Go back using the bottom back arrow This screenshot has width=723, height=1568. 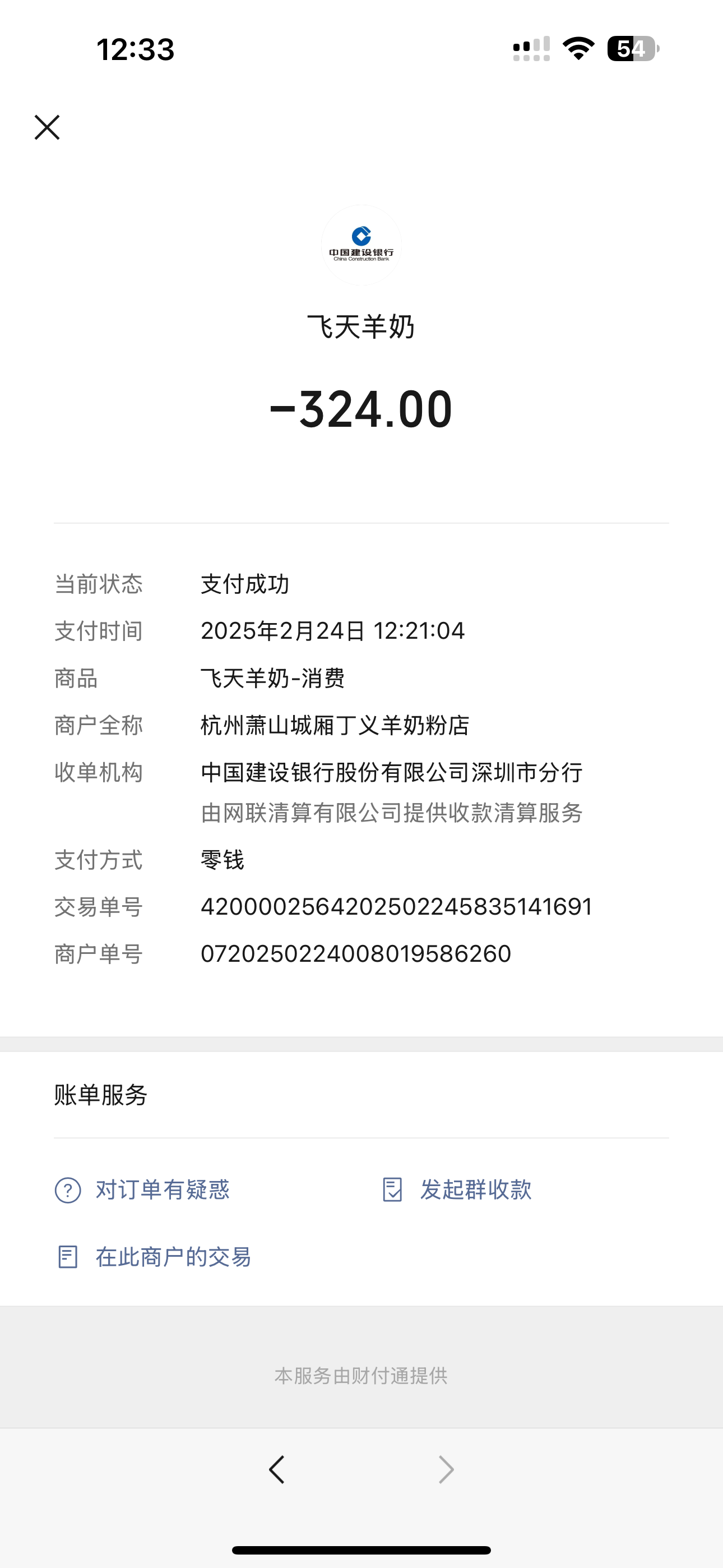coord(277,1470)
